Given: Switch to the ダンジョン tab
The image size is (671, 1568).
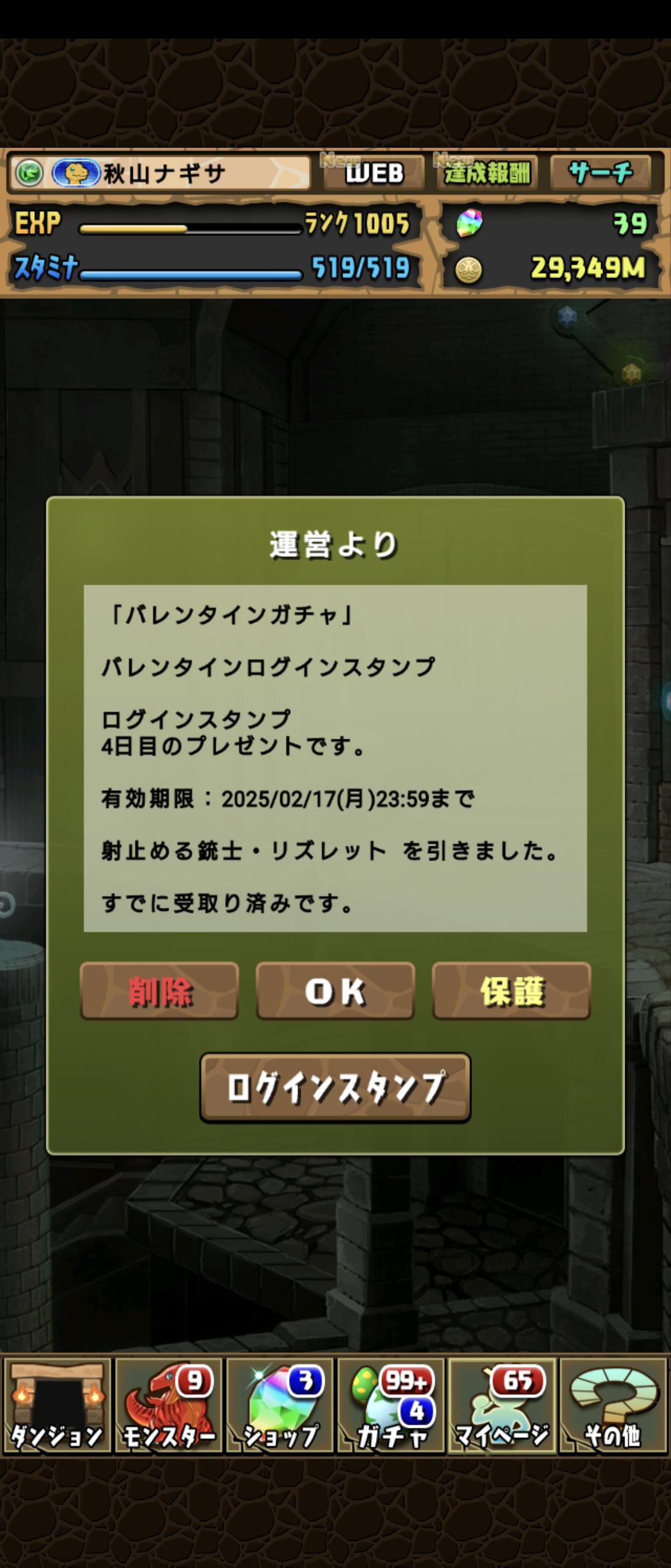Looking at the screenshot, I should (57, 1406).
